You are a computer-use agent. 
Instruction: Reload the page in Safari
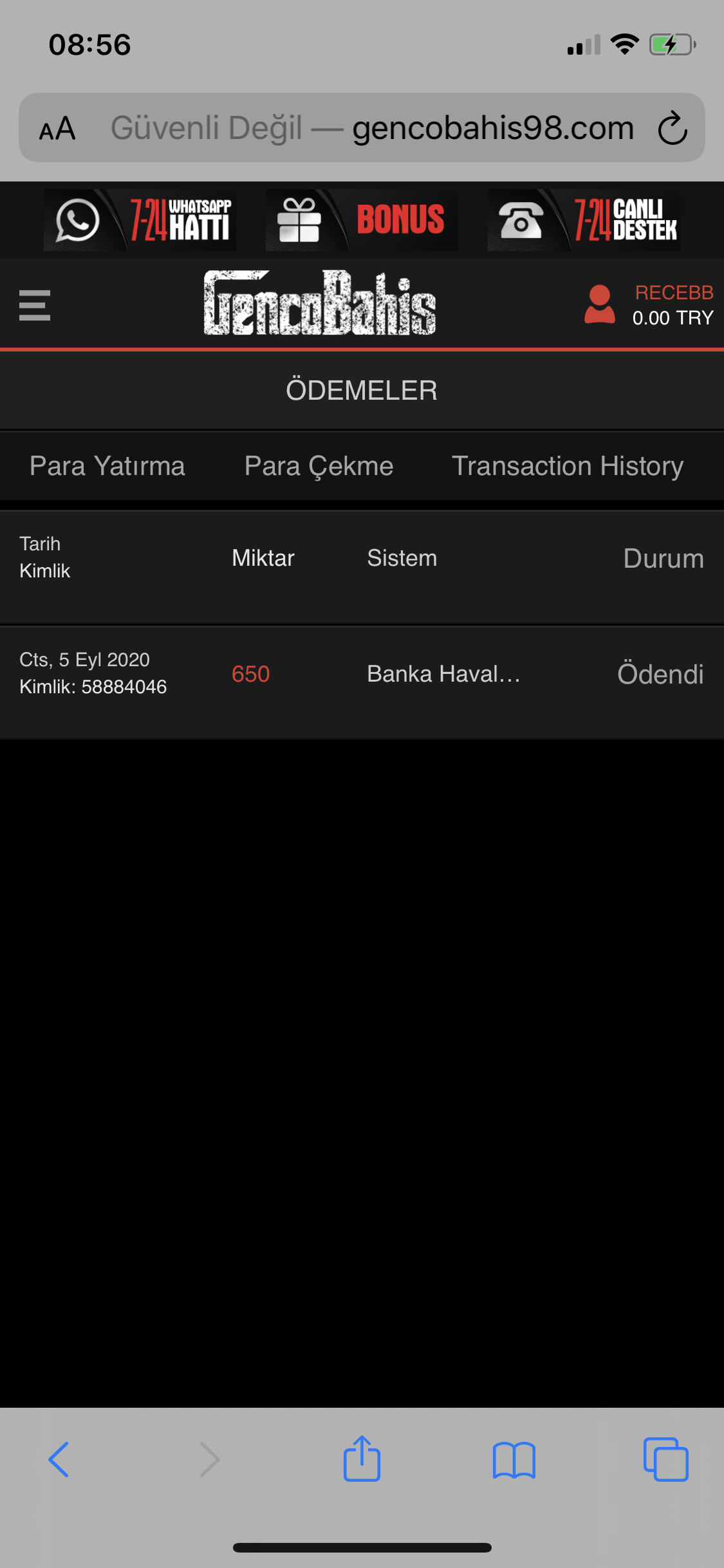(x=673, y=128)
